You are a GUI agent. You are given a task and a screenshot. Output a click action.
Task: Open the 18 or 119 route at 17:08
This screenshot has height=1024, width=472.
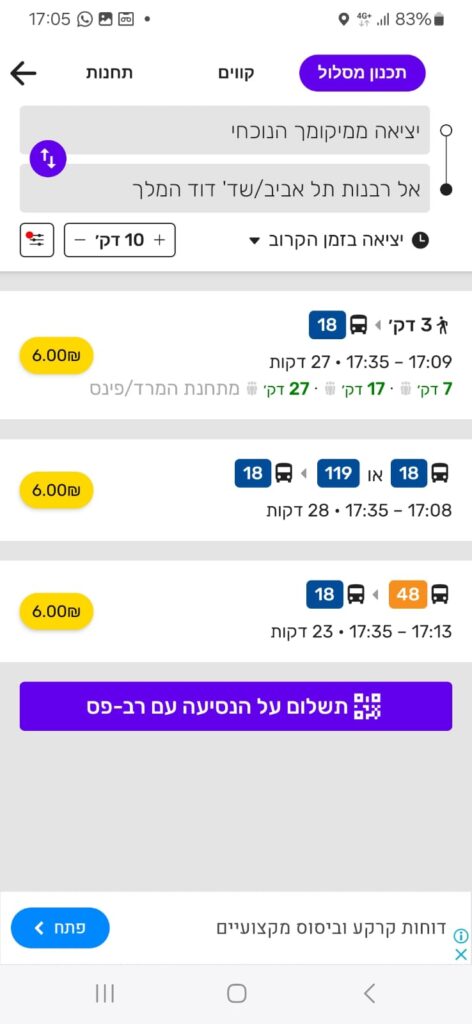[236, 490]
